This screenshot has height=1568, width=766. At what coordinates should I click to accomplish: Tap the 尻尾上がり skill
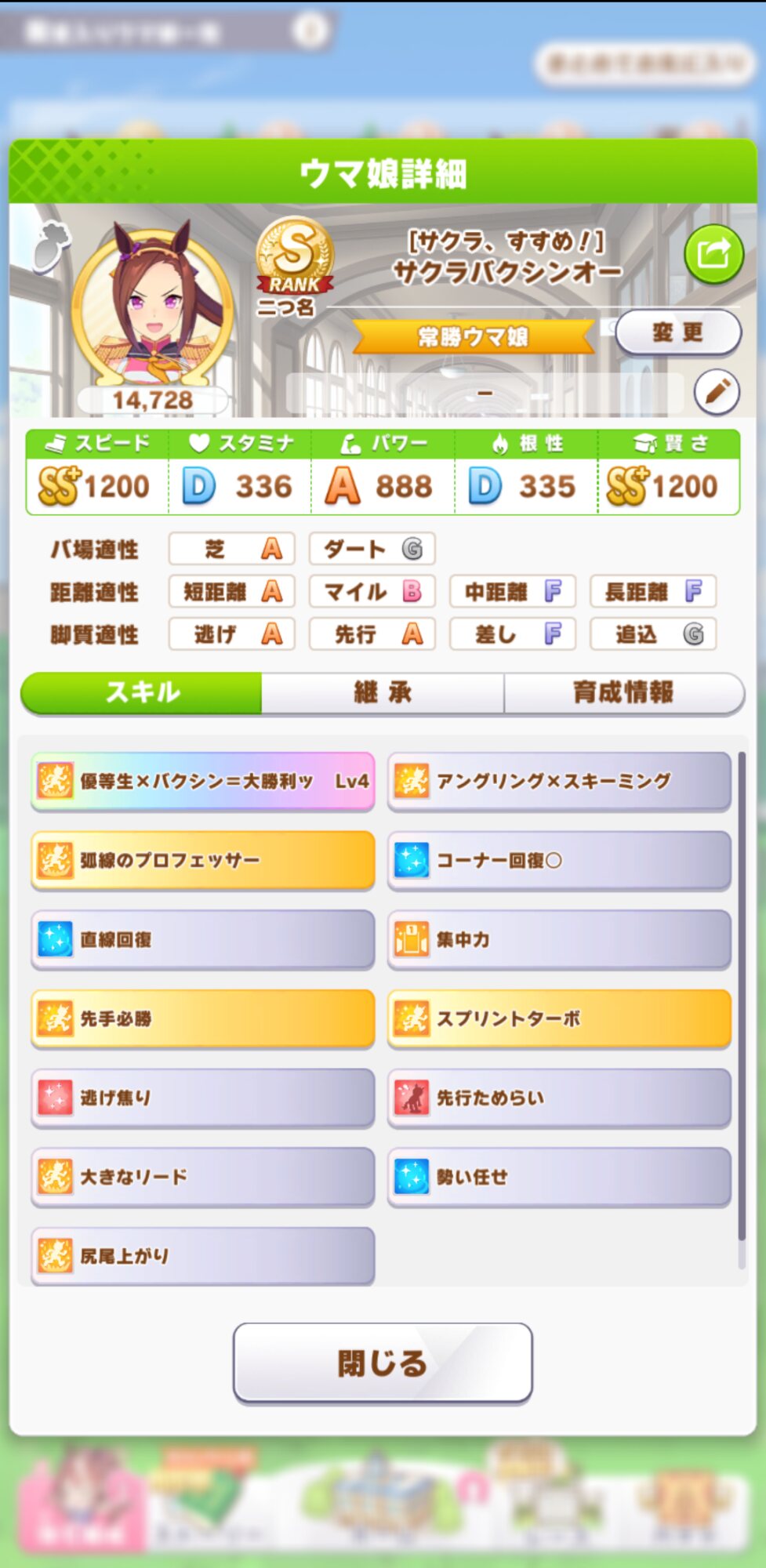[x=202, y=1256]
